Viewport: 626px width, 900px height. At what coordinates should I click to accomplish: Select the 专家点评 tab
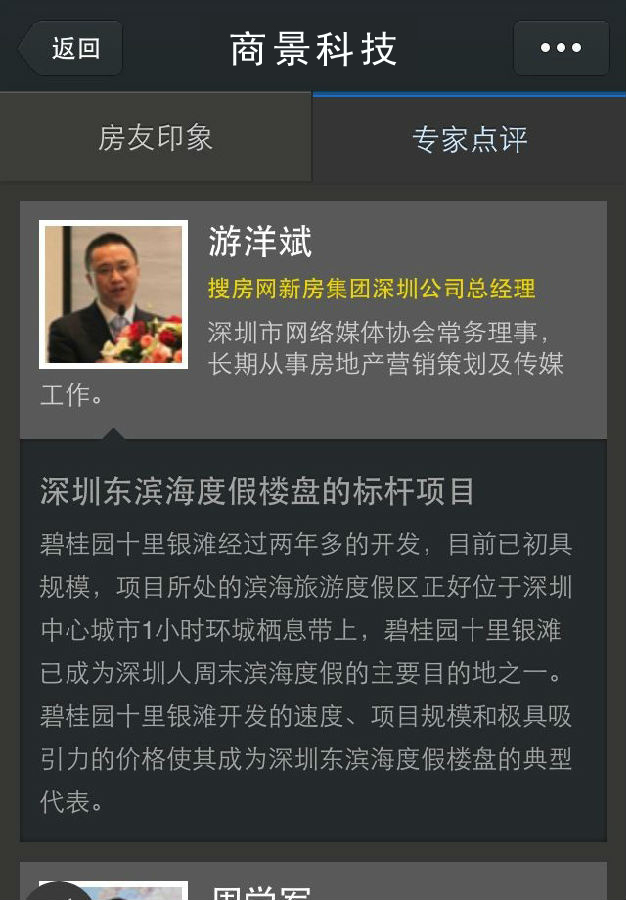click(x=469, y=139)
